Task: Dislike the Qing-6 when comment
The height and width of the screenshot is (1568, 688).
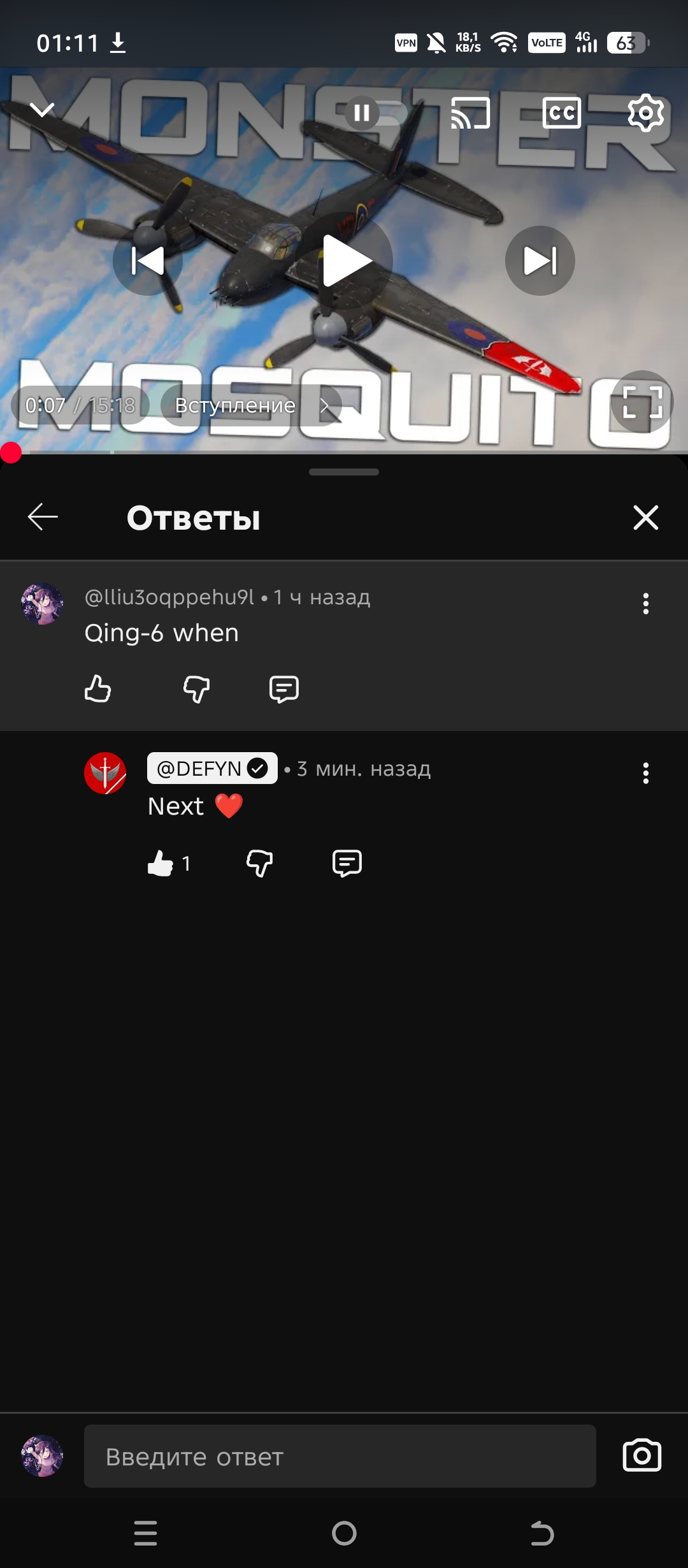Action: coord(196,689)
